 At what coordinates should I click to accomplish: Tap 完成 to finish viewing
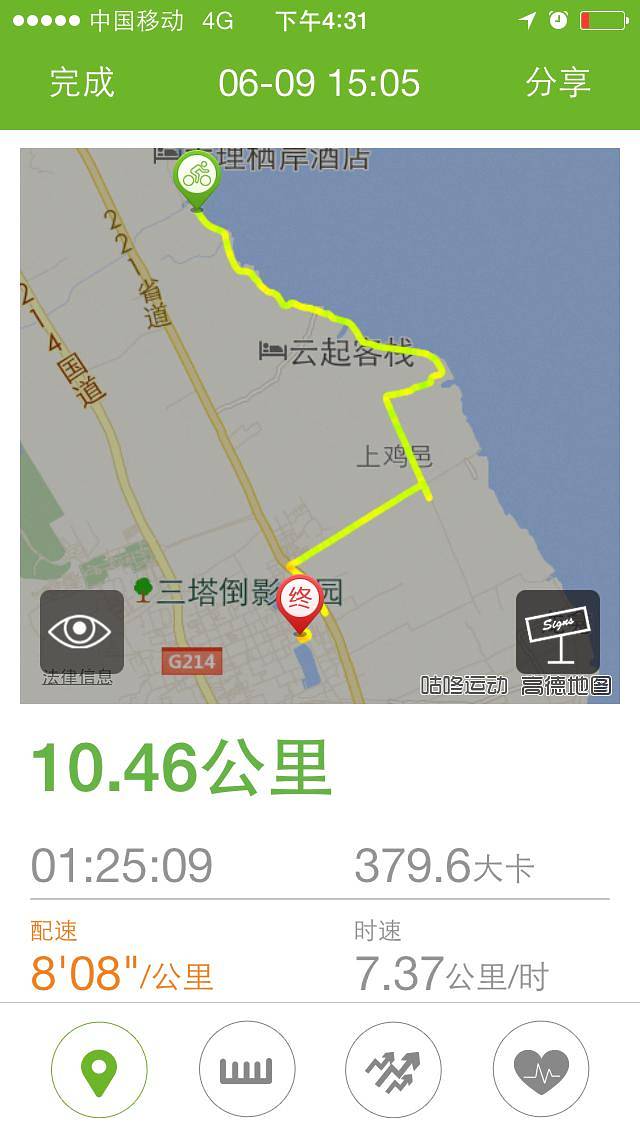tap(82, 82)
